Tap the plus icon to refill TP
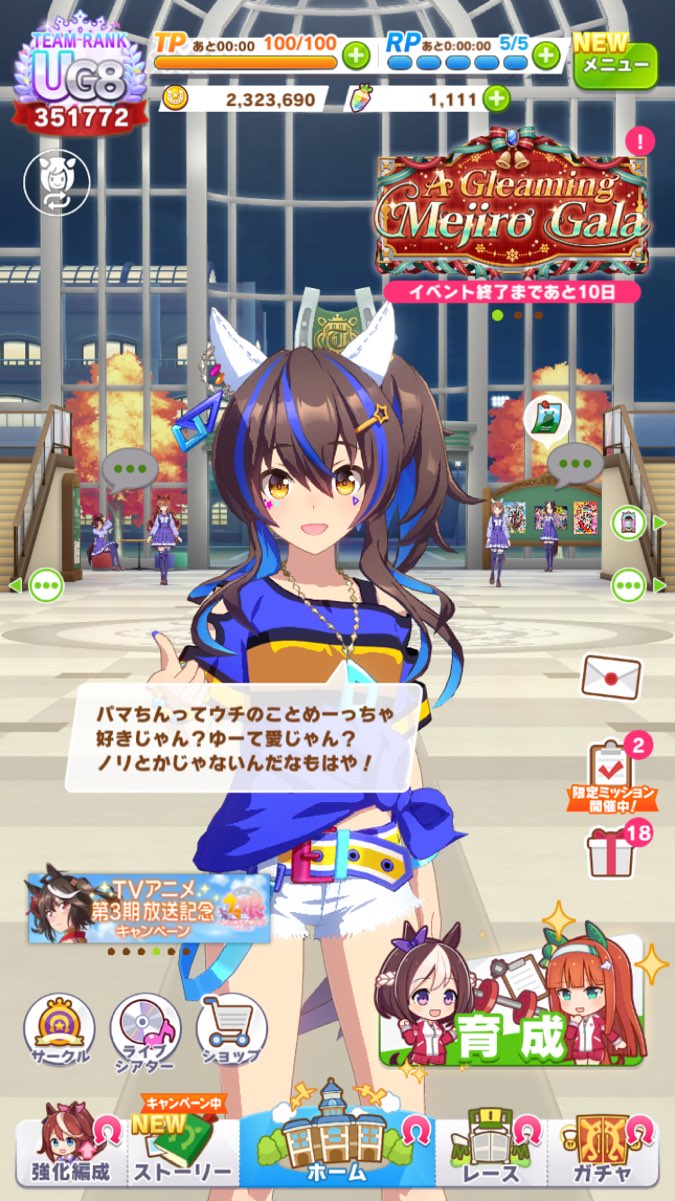This screenshot has width=675, height=1201. pos(356,56)
